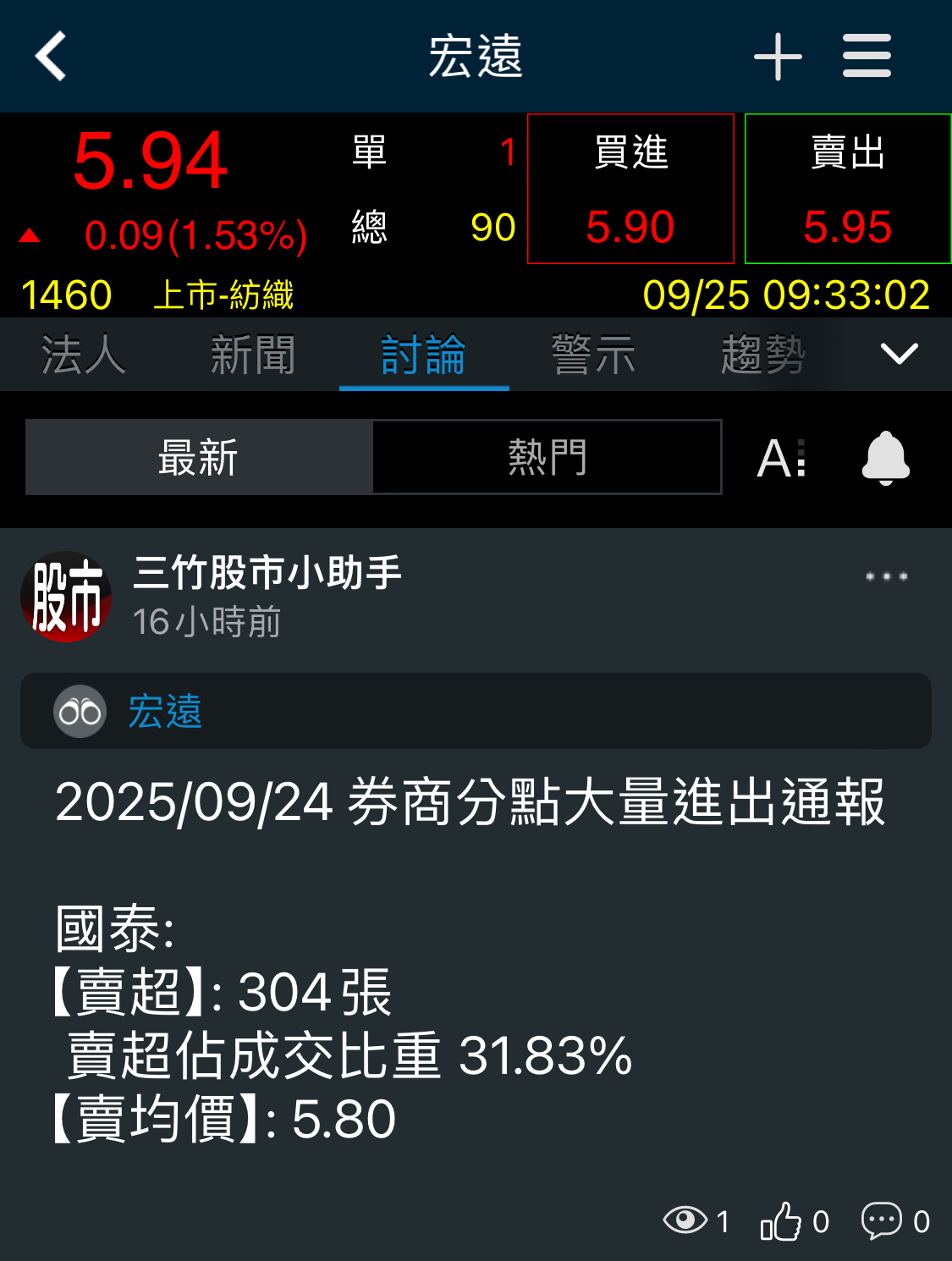This screenshot has width=952, height=1261.
Task: Tap the 賣出 5.95 button
Action: click(x=848, y=189)
